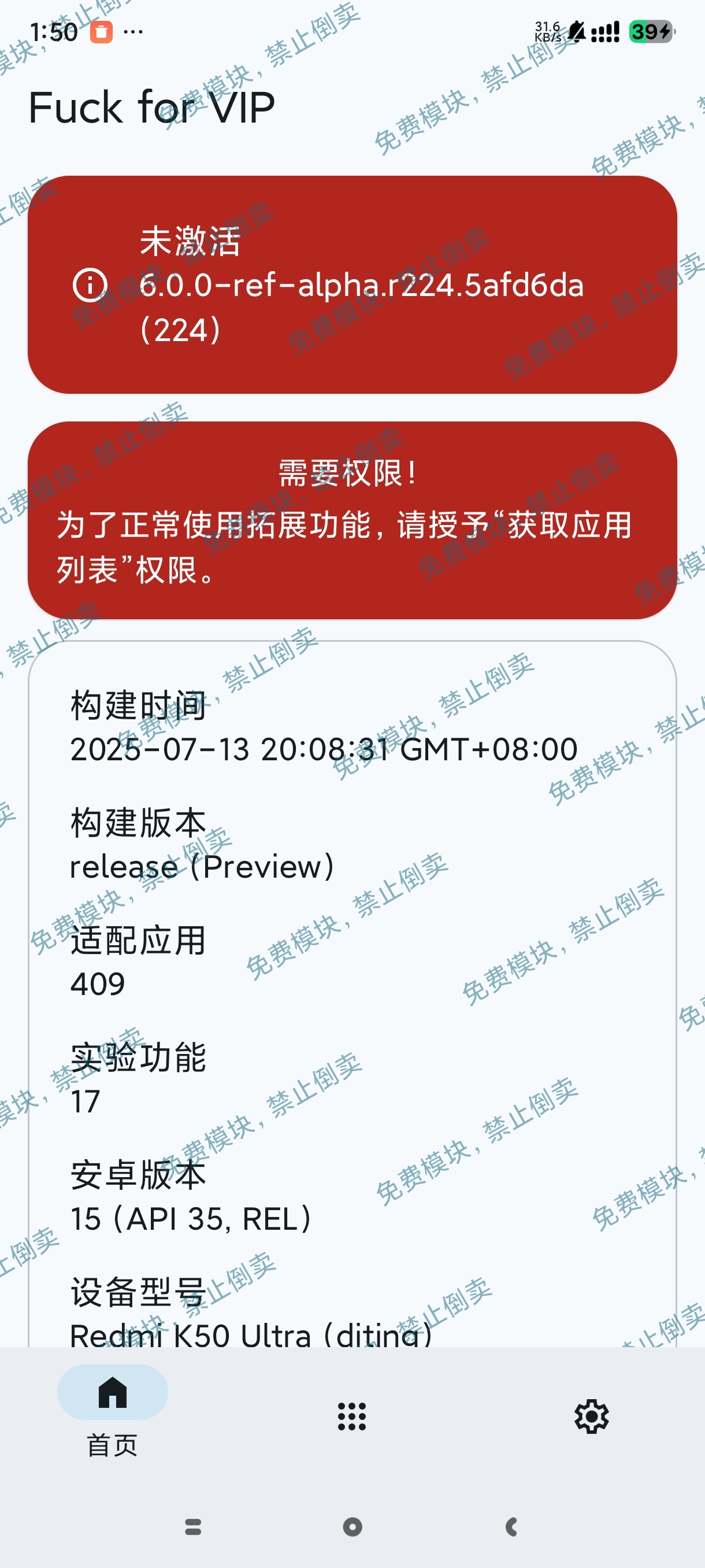
Task: Grant the 需要权限 app list permission
Action: (351, 520)
